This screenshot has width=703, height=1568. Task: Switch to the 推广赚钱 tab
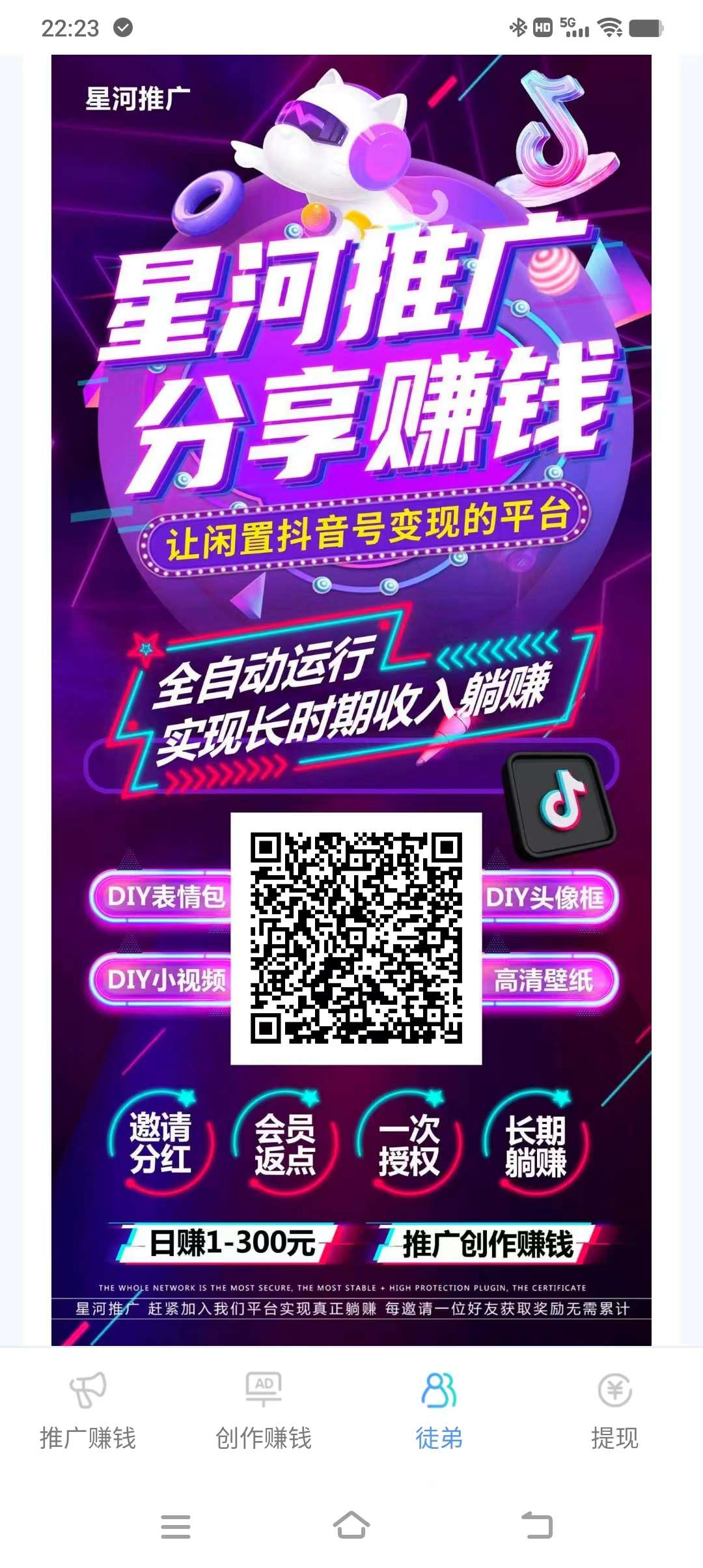[x=88, y=1410]
